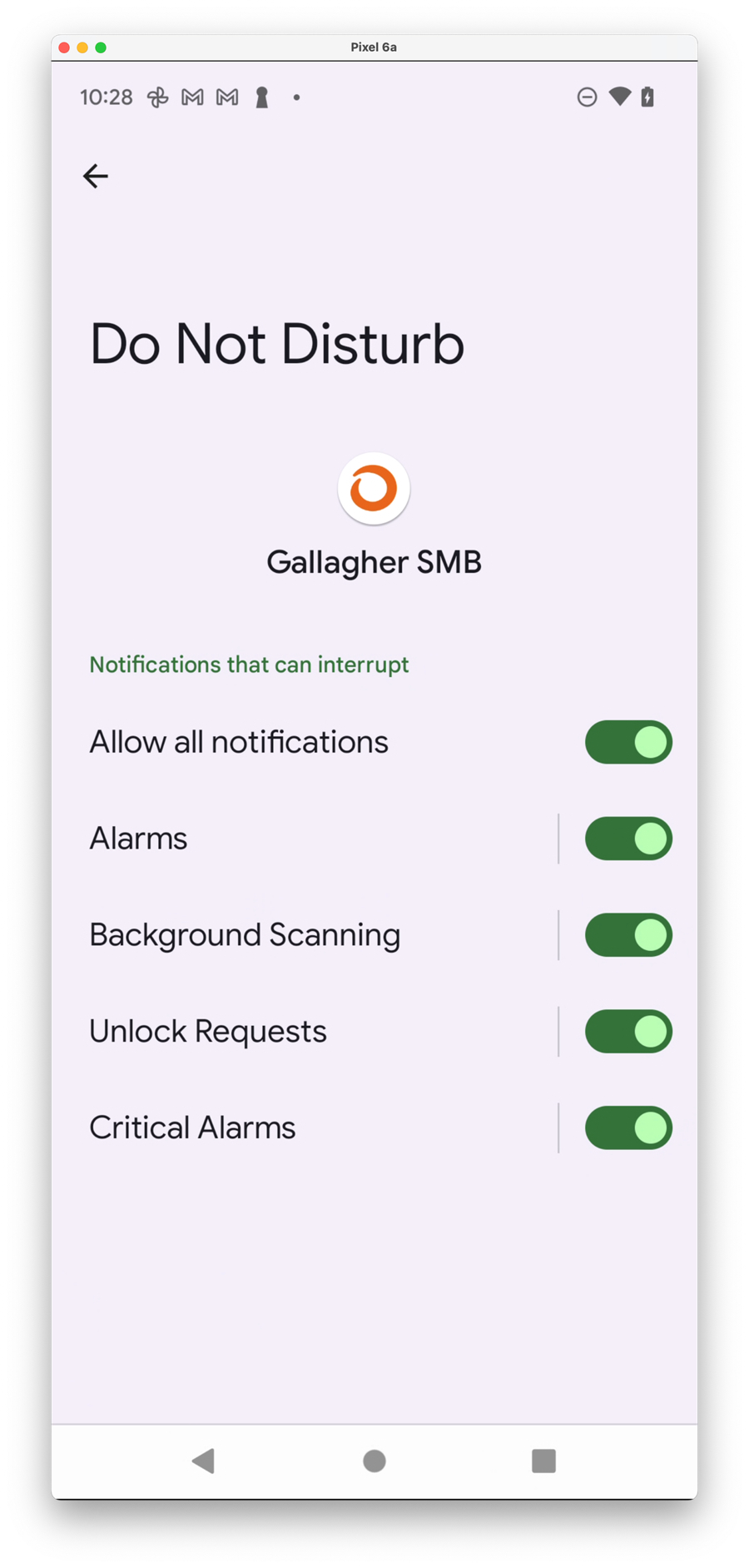This screenshot has height=1568, width=749.
Task: Open Unlock Requests channel settings
Action: tap(316, 1032)
